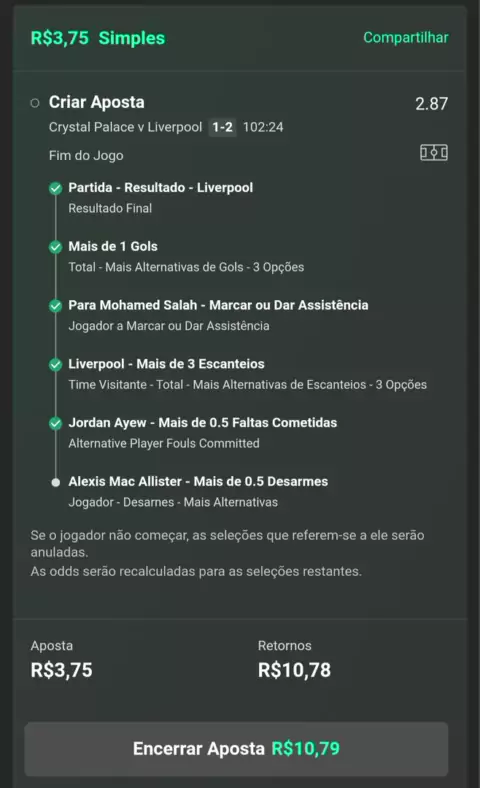This screenshot has width=480, height=788.
Task: Open the match pitch live view icon
Action: tap(434, 152)
